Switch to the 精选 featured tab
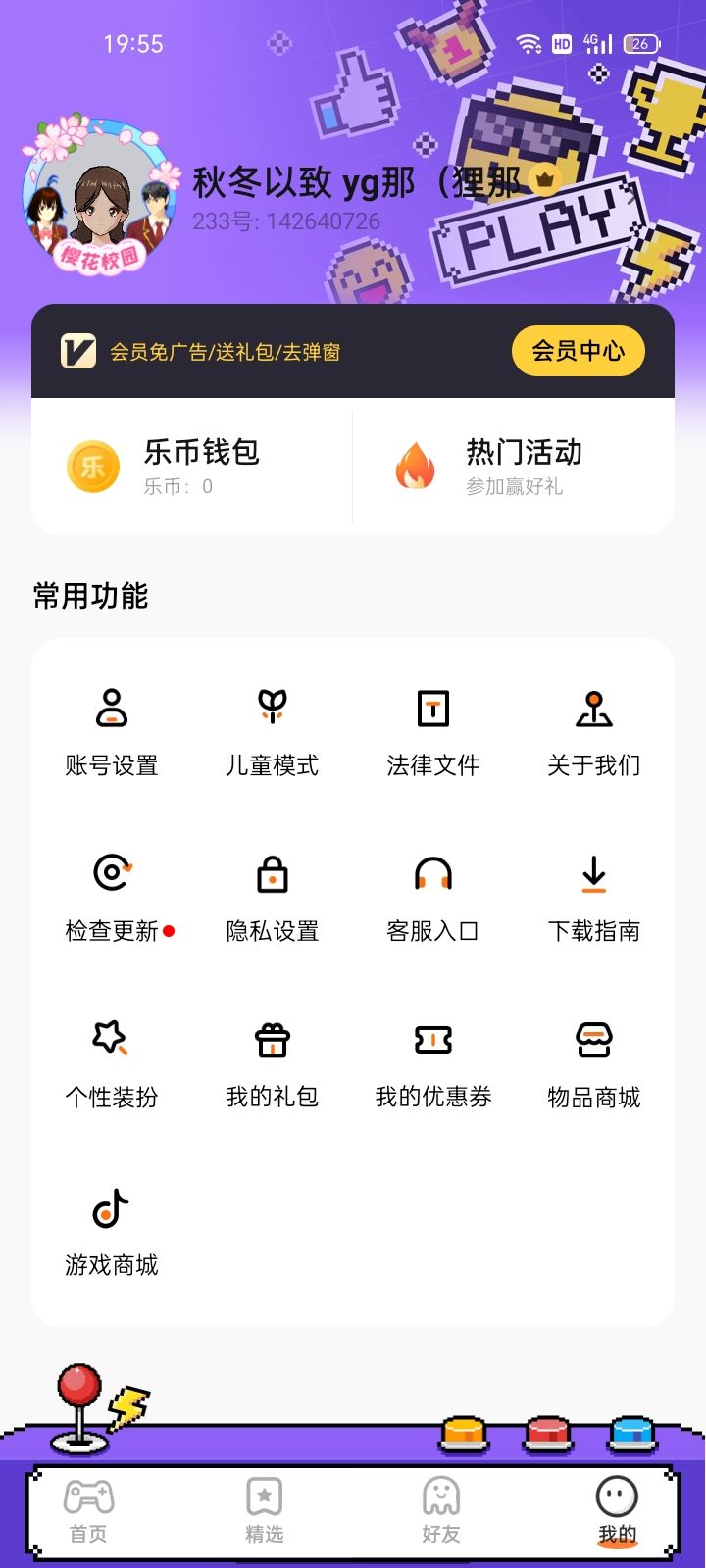Image resolution: width=706 pixels, height=1568 pixels. (x=265, y=1511)
